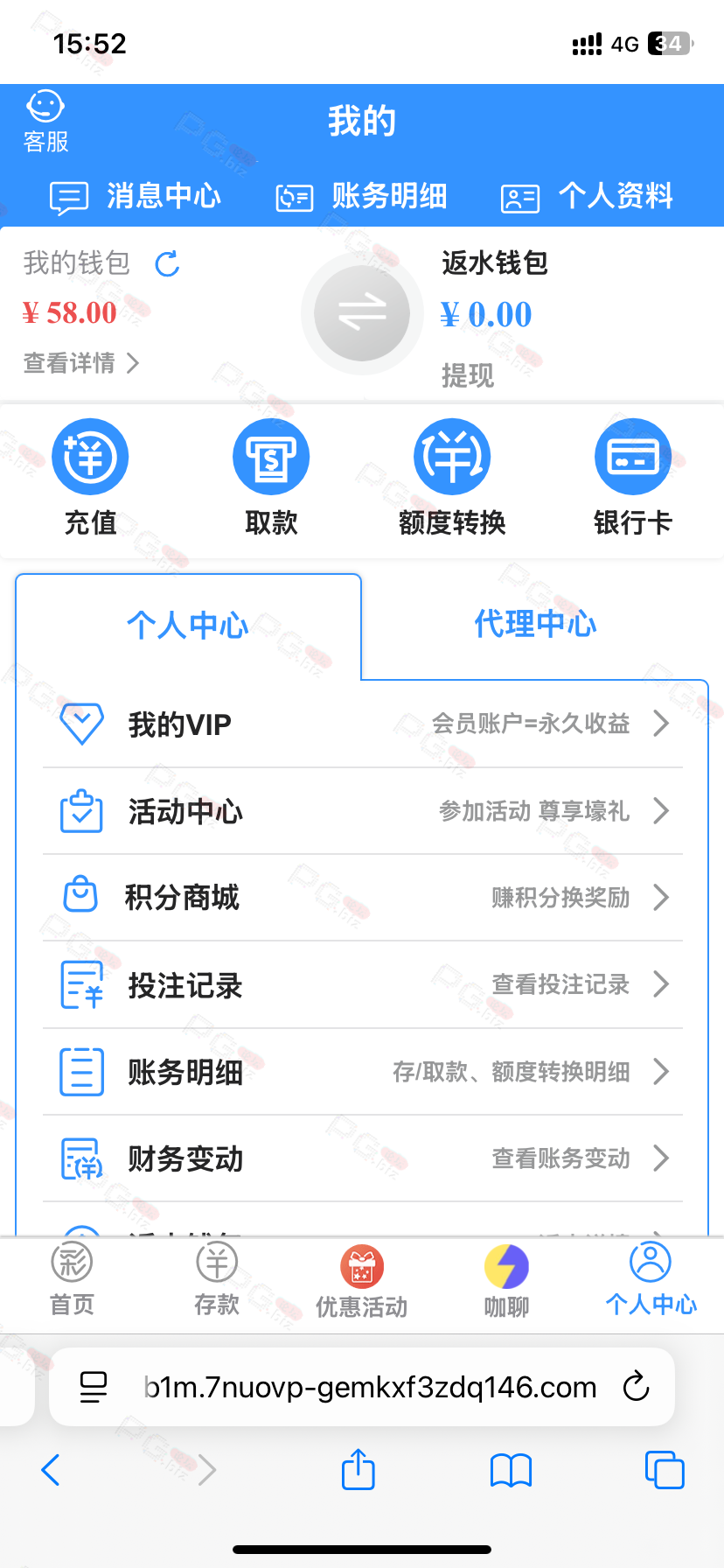Image resolution: width=724 pixels, height=1568 pixels.
Task: Open 个人资料 profile info
Action: click(x=587, y=197)
